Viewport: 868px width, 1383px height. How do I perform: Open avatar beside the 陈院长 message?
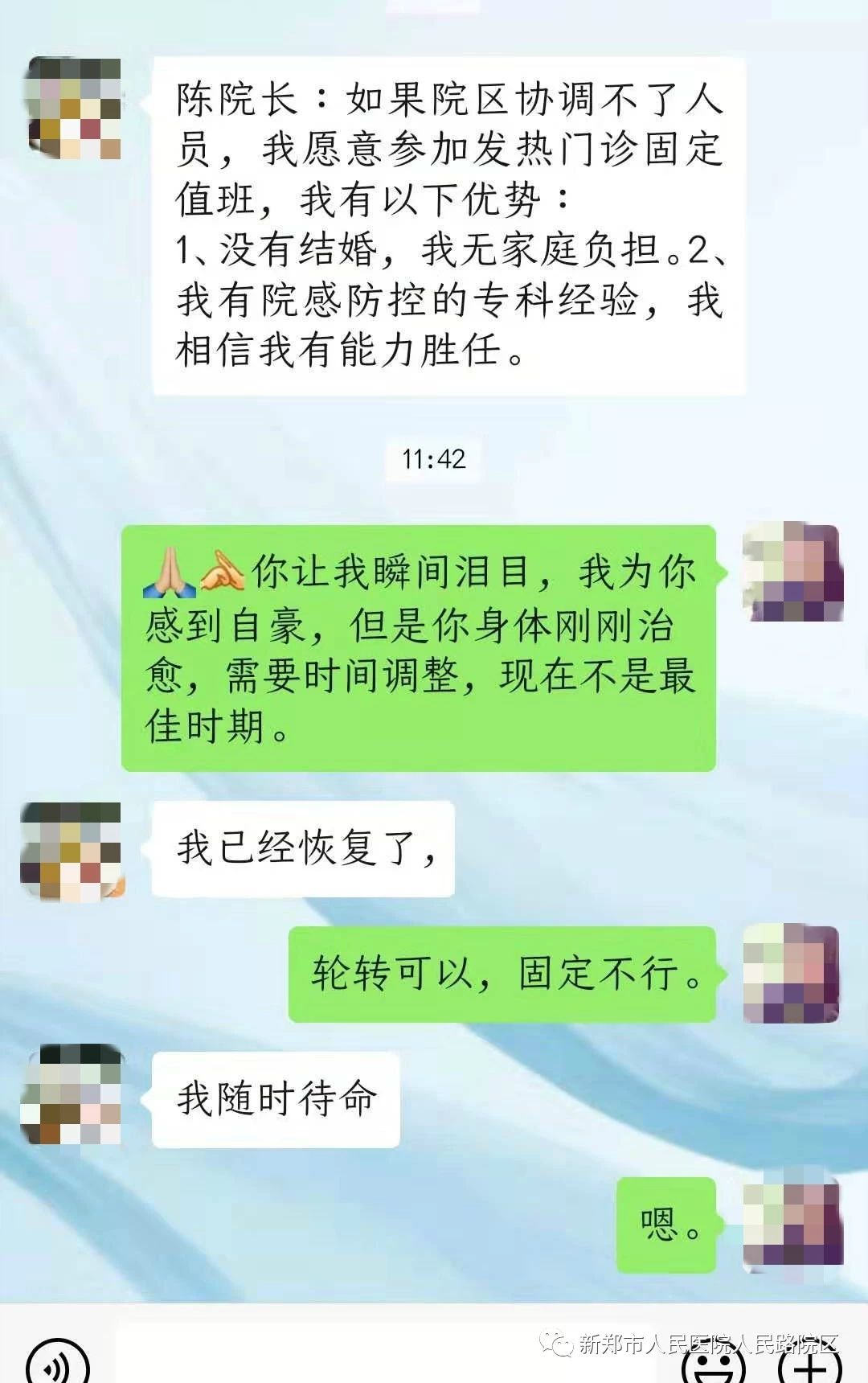tap(75, 108)
